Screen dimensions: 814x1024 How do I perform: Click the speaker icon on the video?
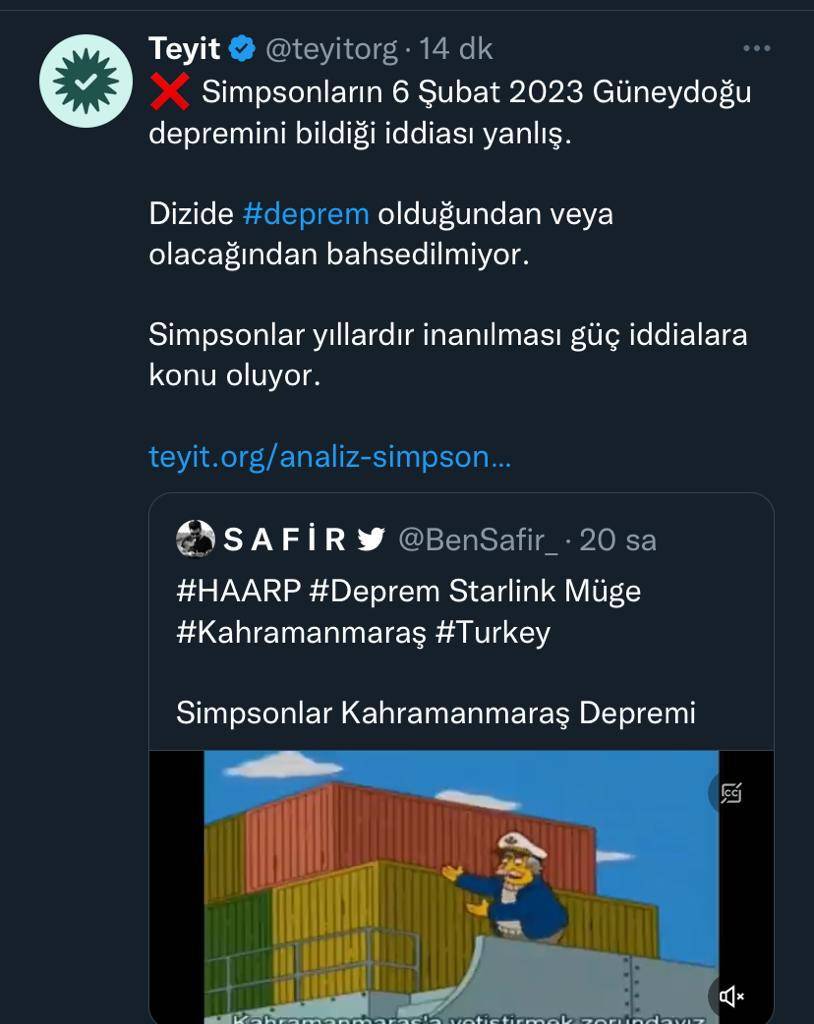(x=733, y=994)
